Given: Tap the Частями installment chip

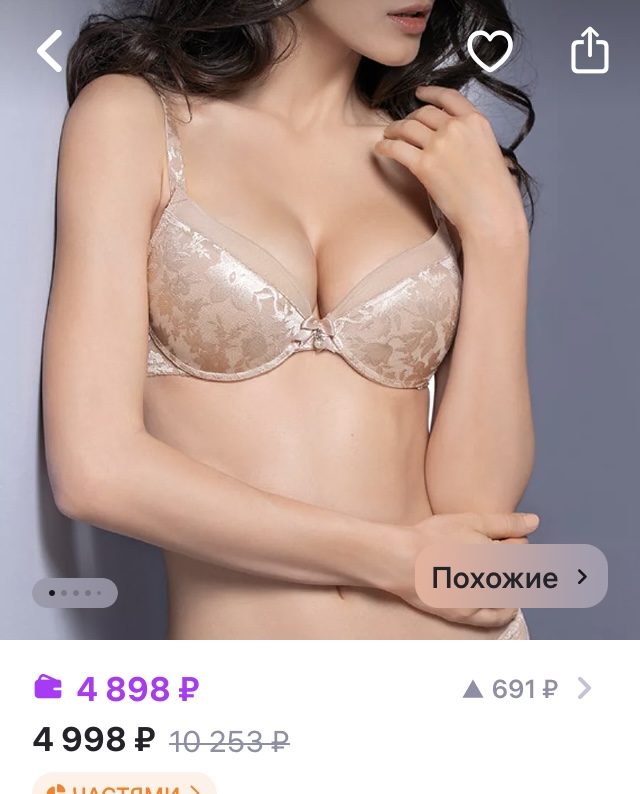Looking at the screenshot, I should (124, 785).
